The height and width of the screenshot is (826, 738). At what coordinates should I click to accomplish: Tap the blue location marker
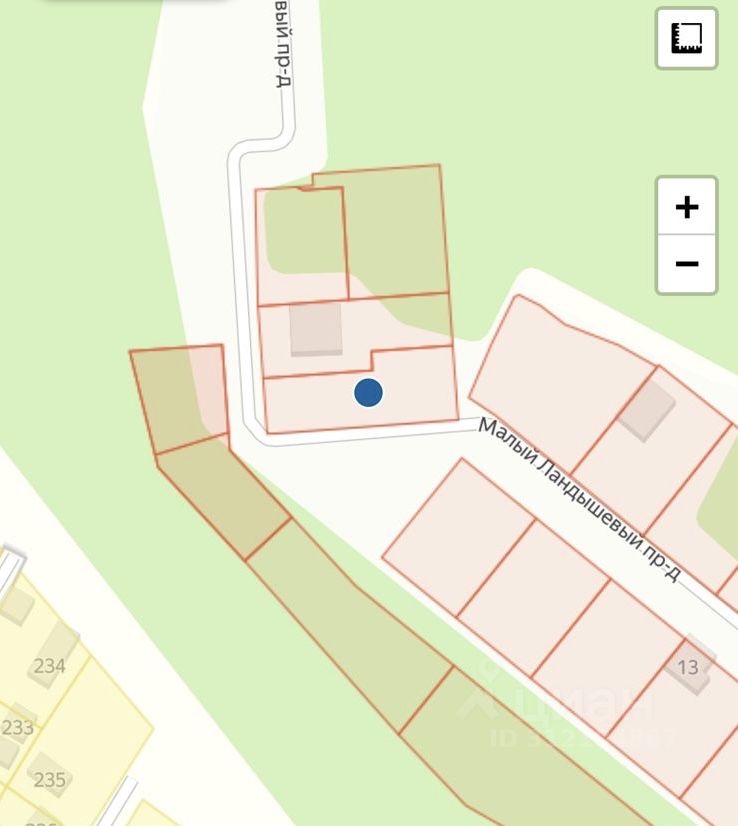[368, 393]
